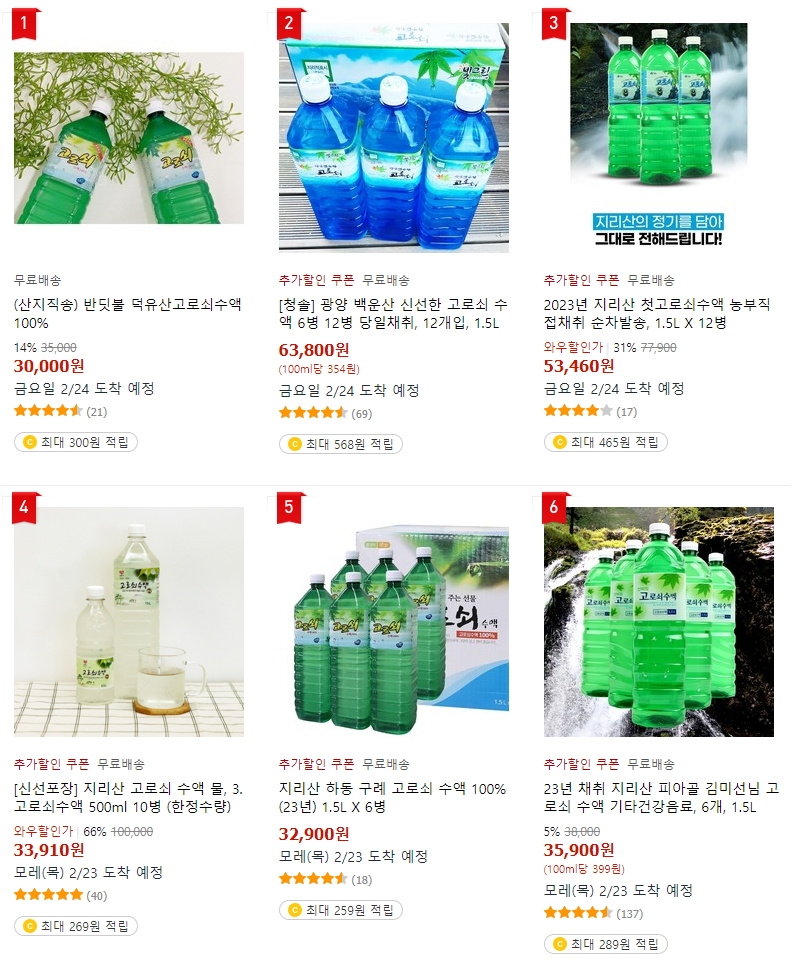Open rank 5 하동 구례 고로쇠 1.5L X 6병
The height and width of the screenshot is (965, 801).
click(393, 622)
